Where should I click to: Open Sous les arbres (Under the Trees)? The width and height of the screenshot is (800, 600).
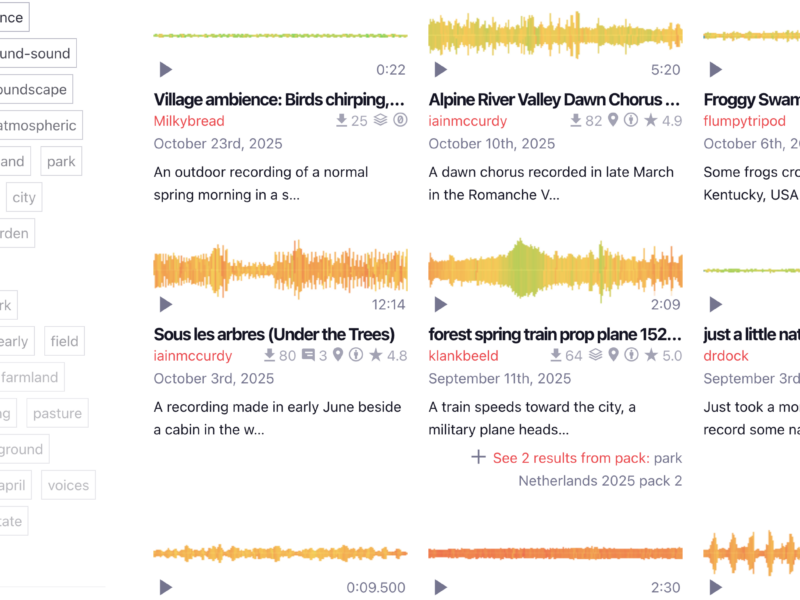274,334
